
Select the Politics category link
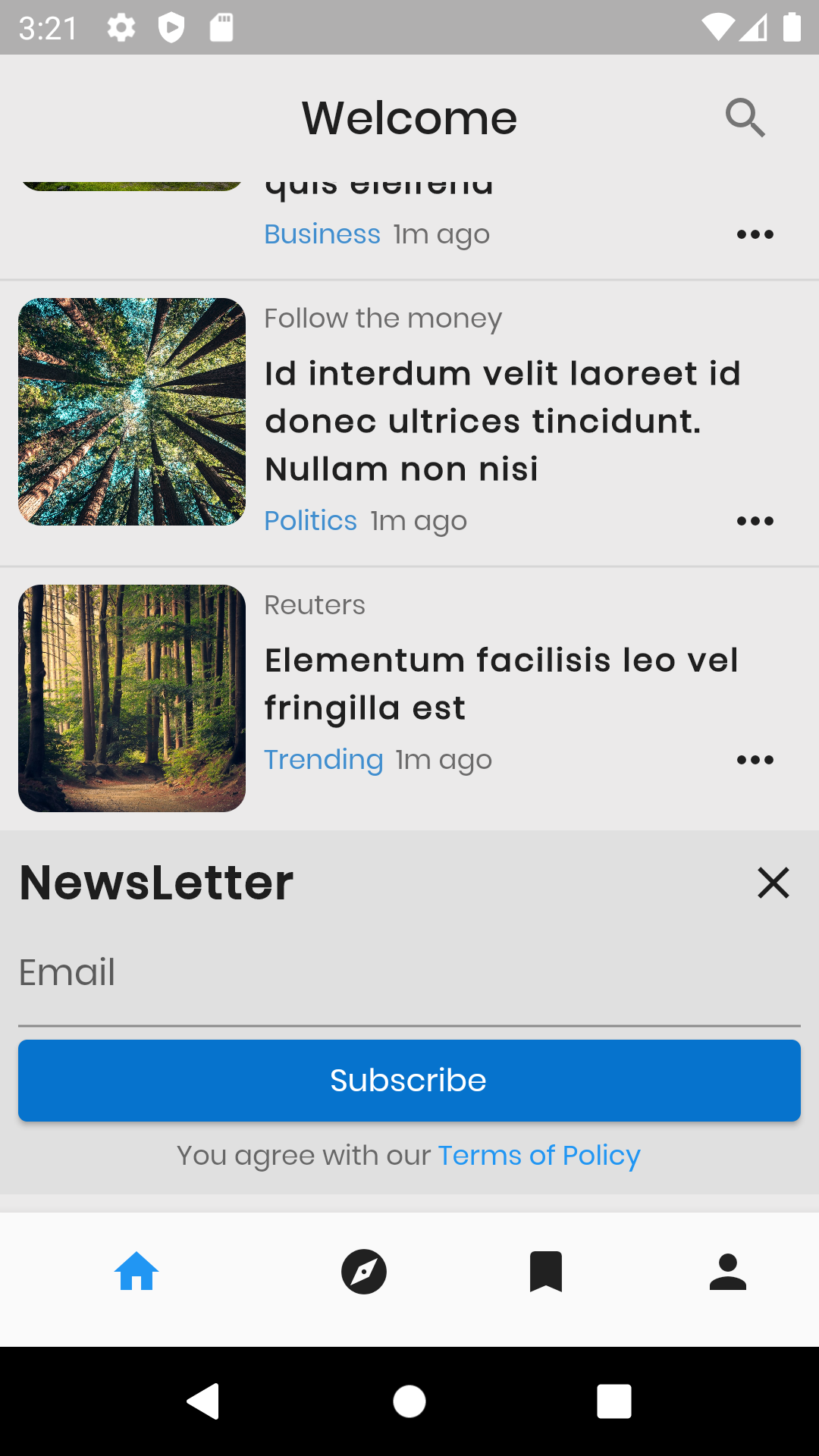pyautogui.click(x=310, y=520)
